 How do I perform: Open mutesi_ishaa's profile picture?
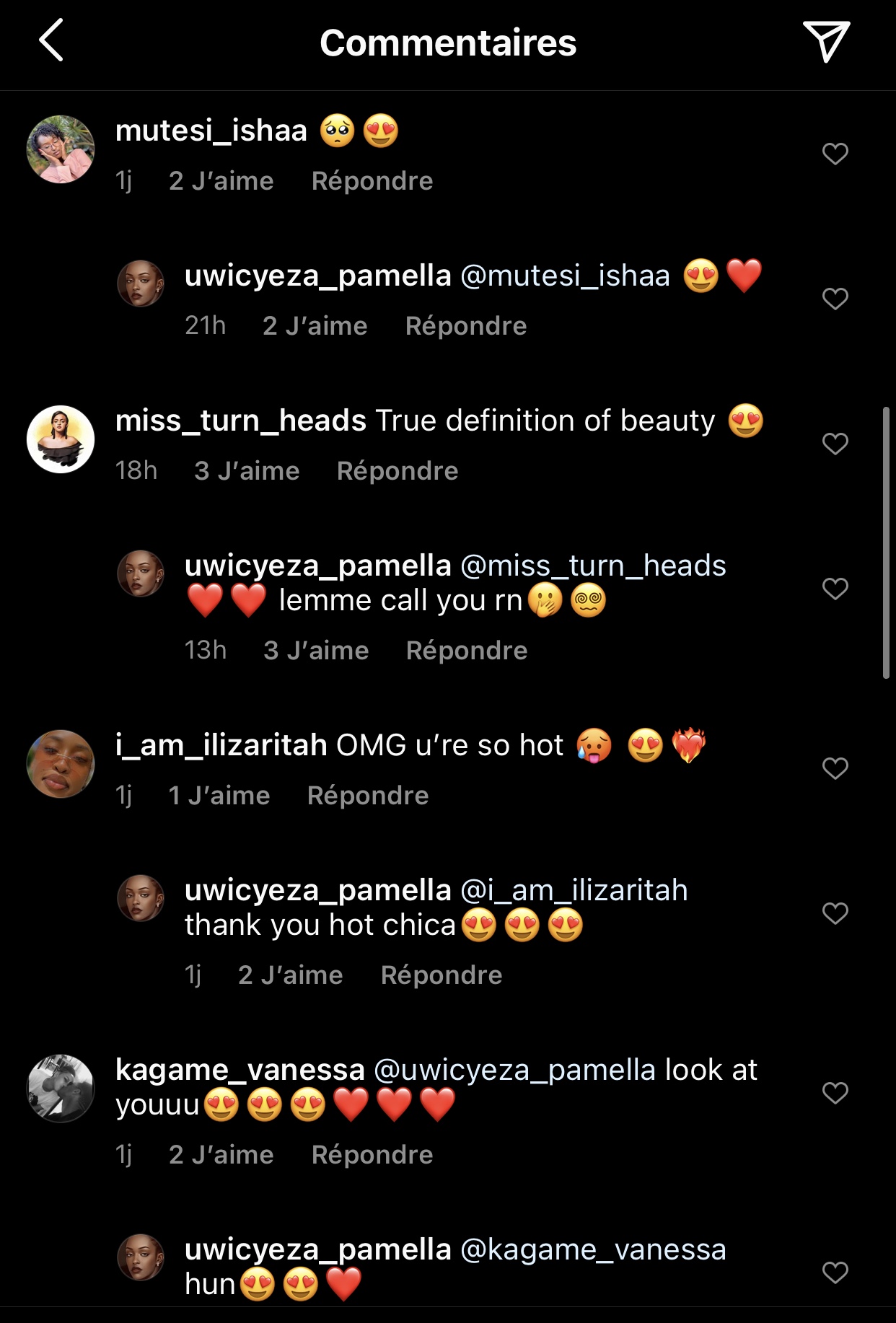[61, 149]
